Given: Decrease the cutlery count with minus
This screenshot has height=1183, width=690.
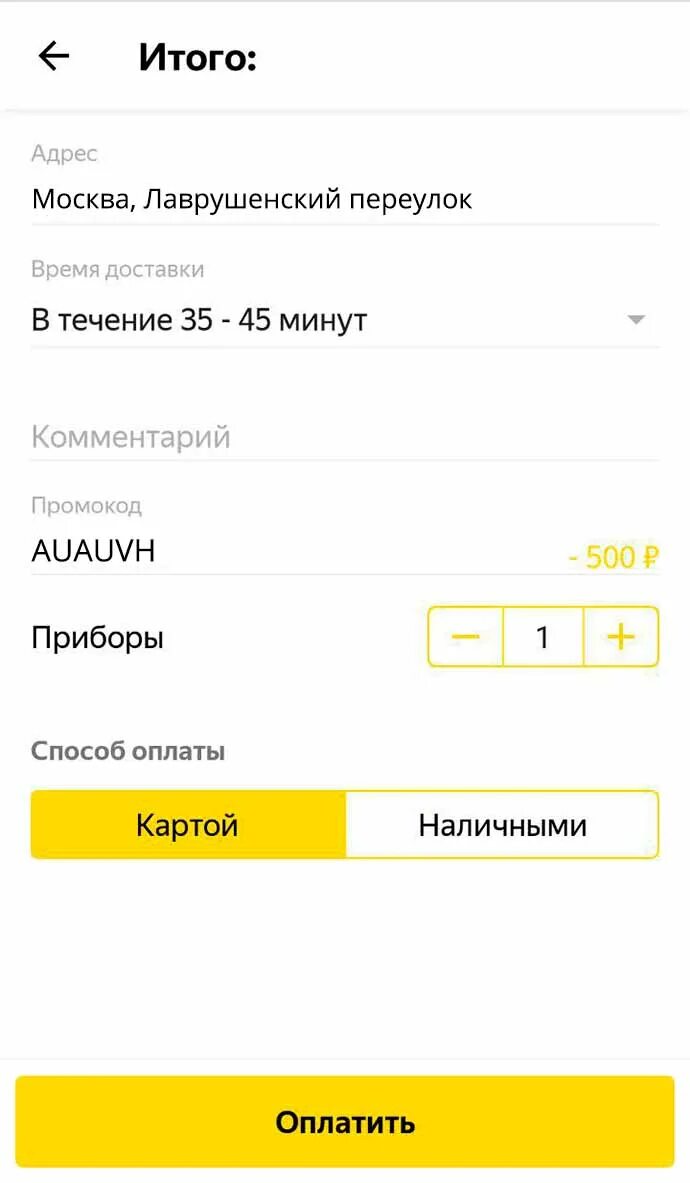Looking at the screenshot, I should click(x=466, y=637).
